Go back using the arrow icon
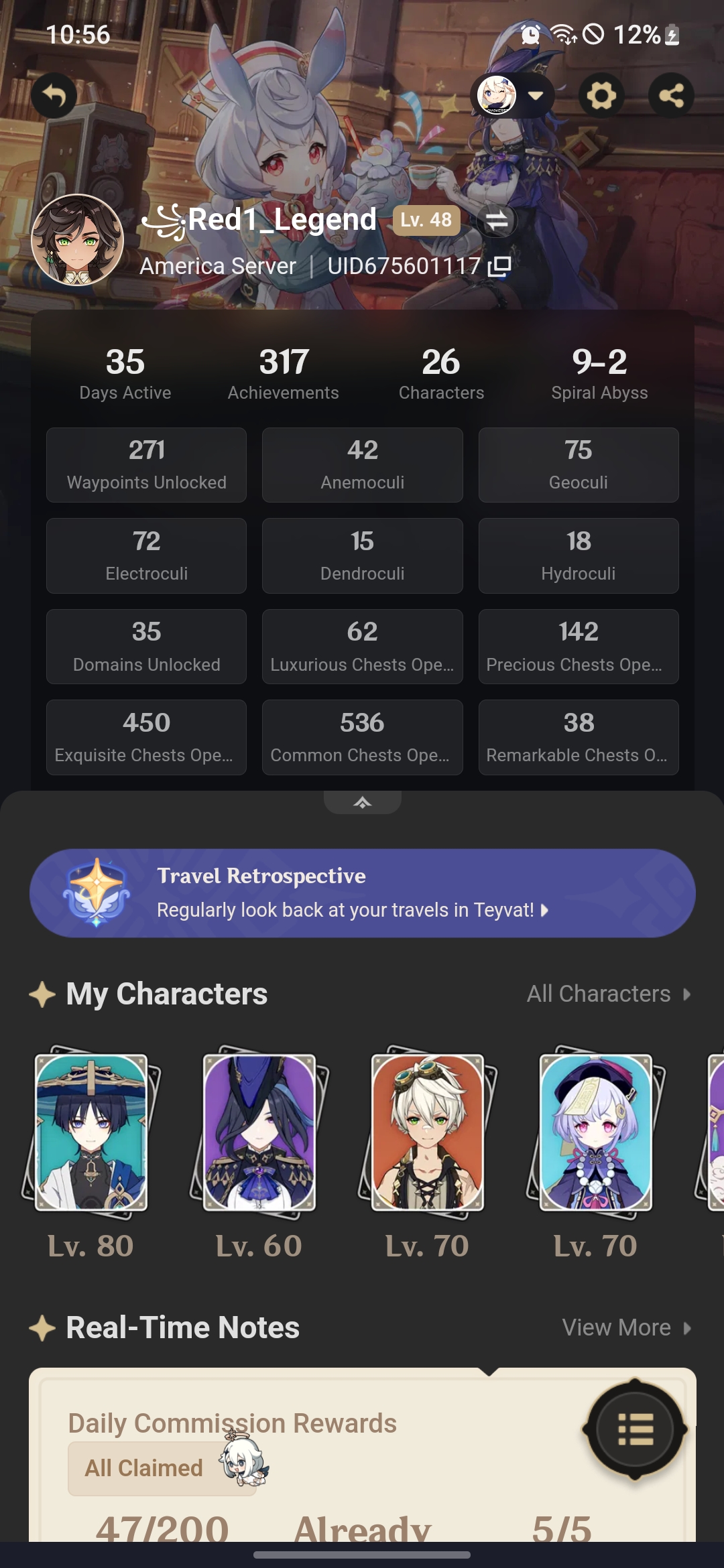 54,96
